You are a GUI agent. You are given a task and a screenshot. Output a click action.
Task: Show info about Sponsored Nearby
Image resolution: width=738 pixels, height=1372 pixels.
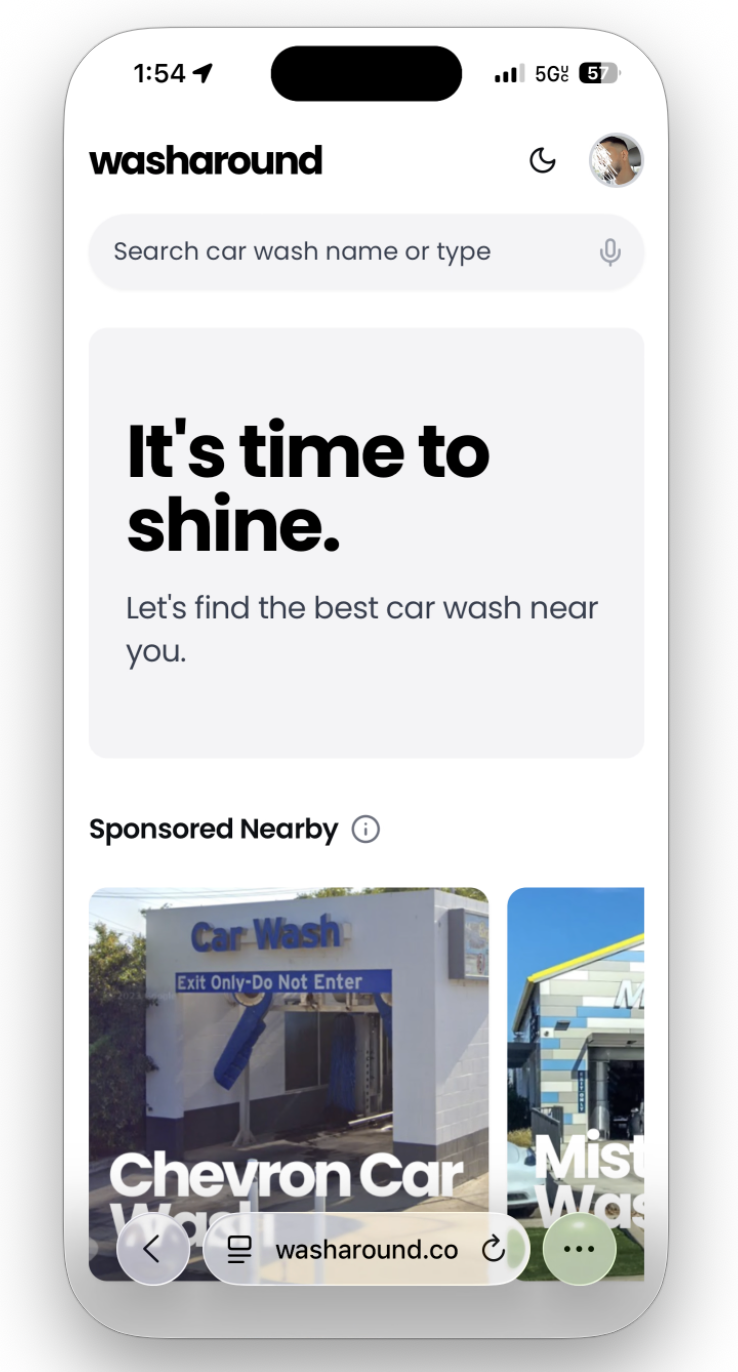pos(366,829)
